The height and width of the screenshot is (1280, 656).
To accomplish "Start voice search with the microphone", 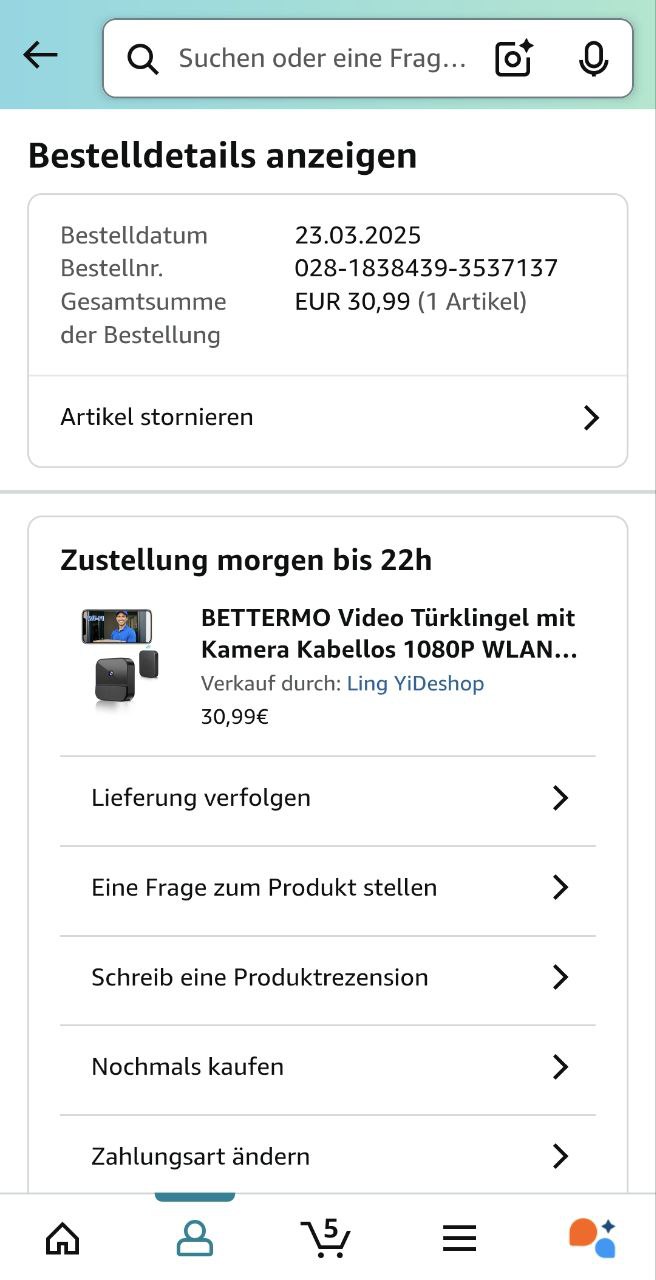I will tap(593, 59).
